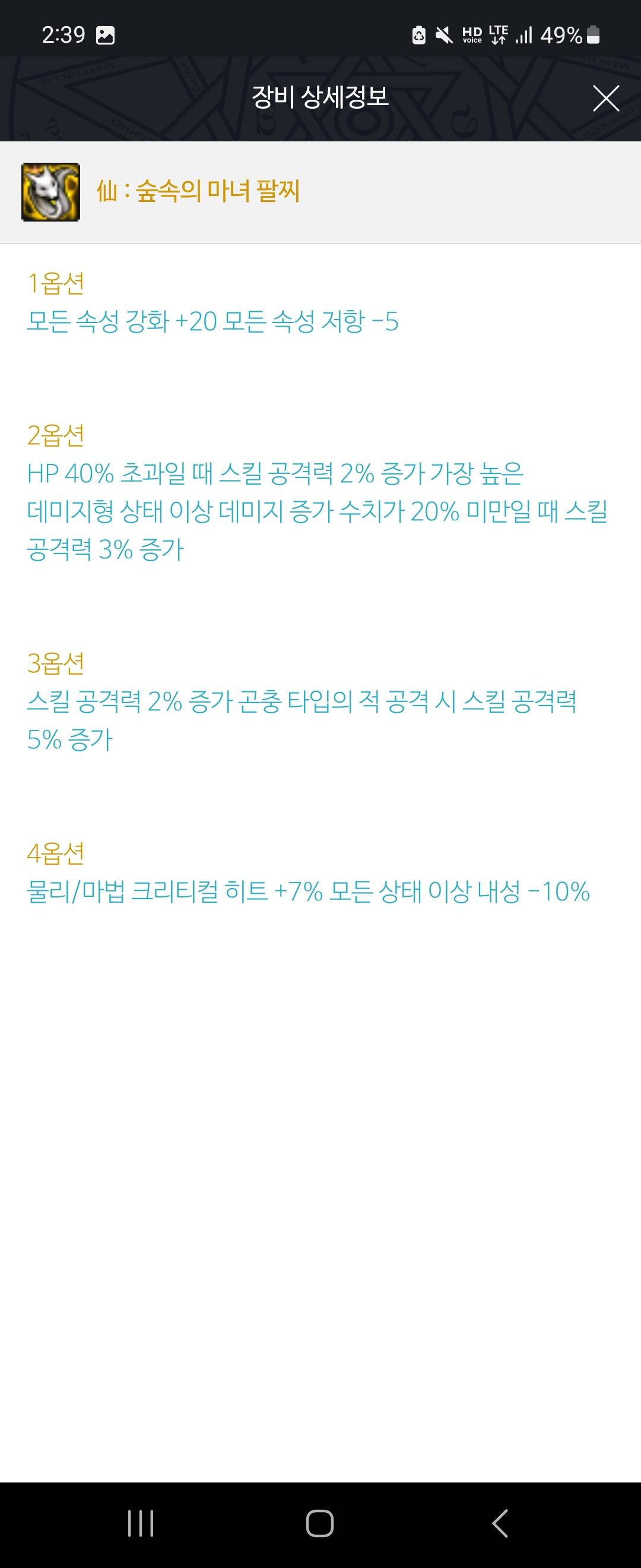Open the recent apps view
641x1568 pixels.
tap(141, 1523)
